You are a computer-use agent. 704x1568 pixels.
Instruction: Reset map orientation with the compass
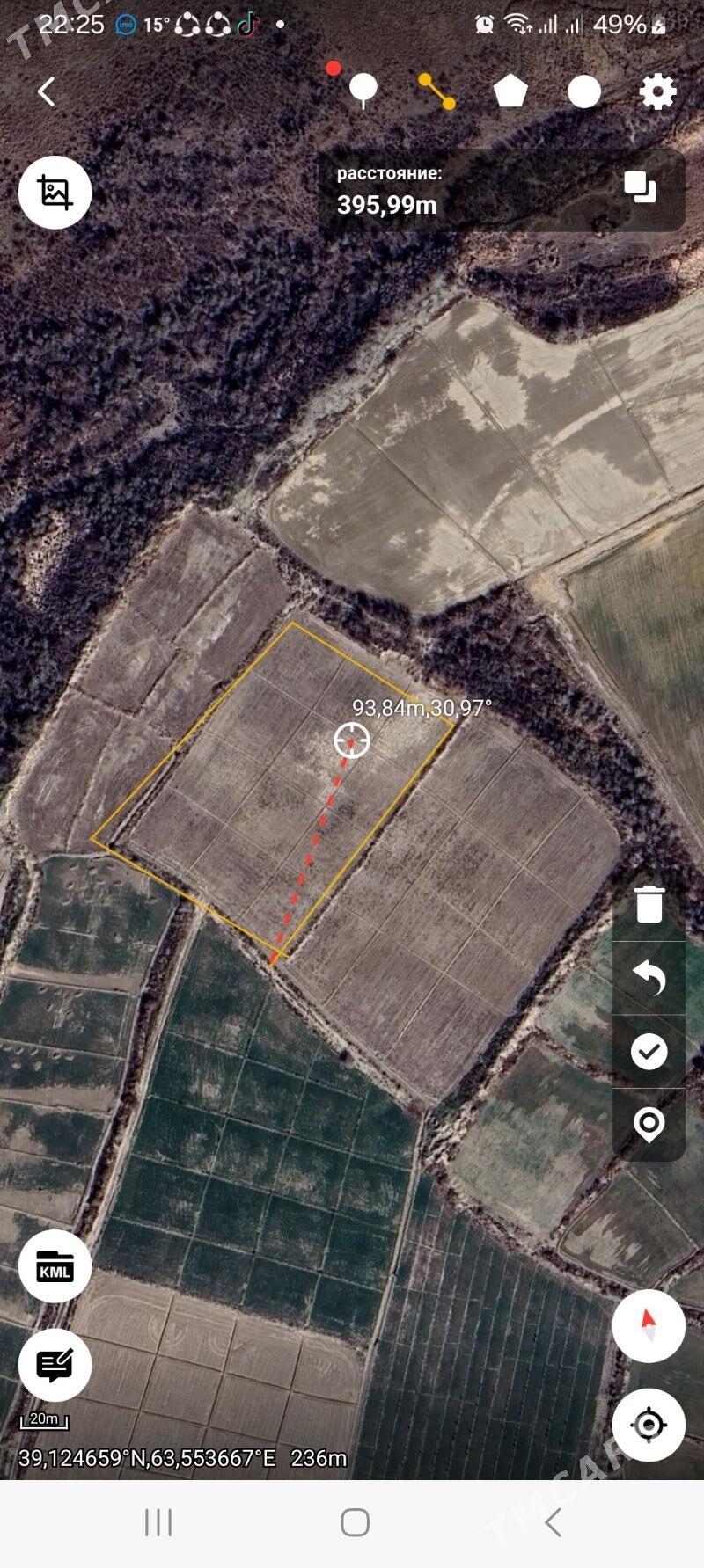(x=649, y=1325)
